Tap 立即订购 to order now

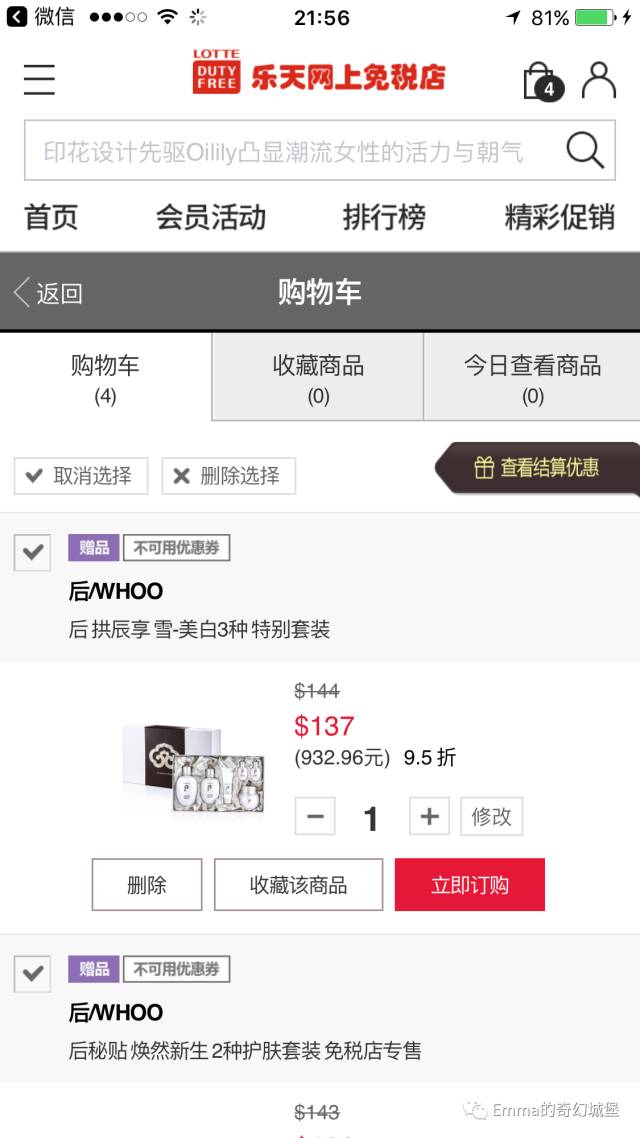[469, 885]
